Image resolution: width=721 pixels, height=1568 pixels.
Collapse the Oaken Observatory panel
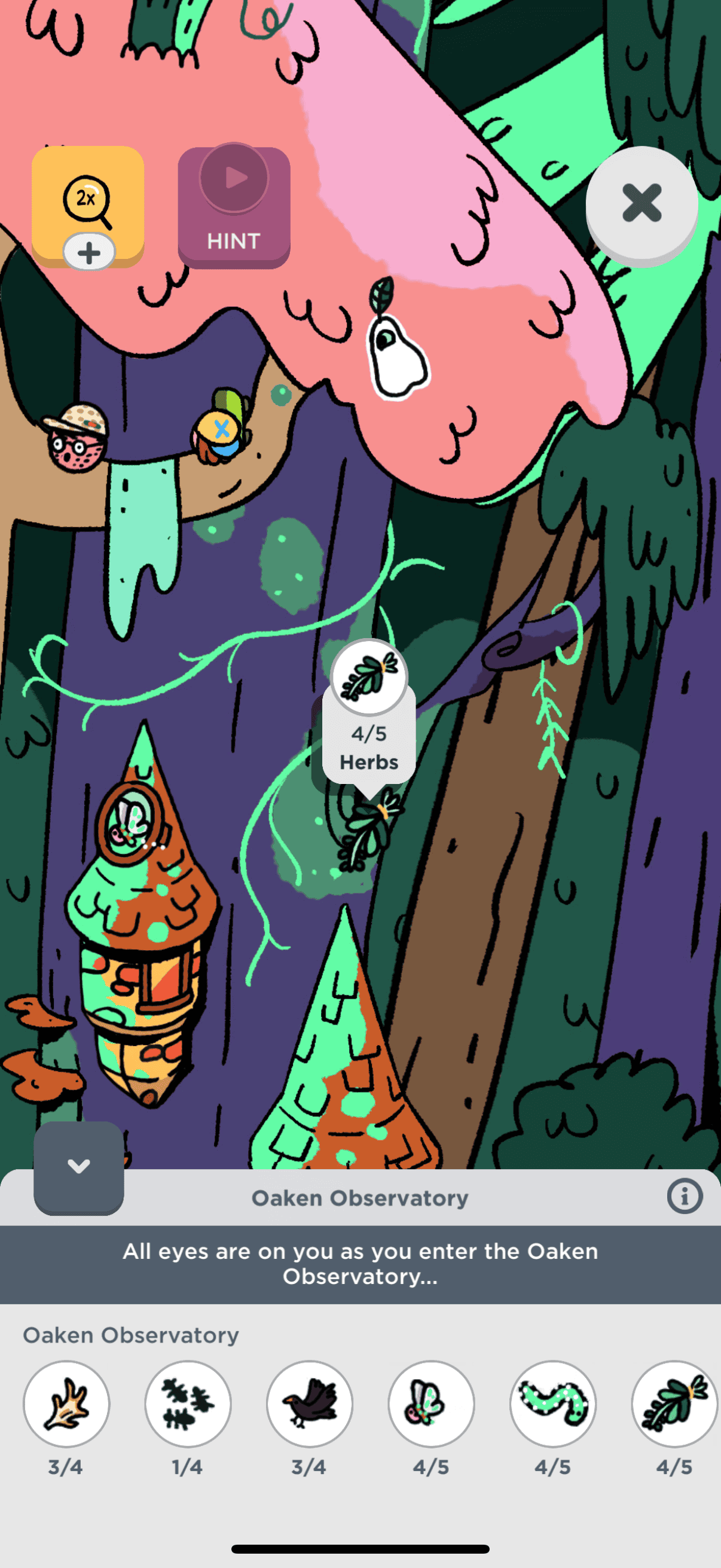(78, 1166)
